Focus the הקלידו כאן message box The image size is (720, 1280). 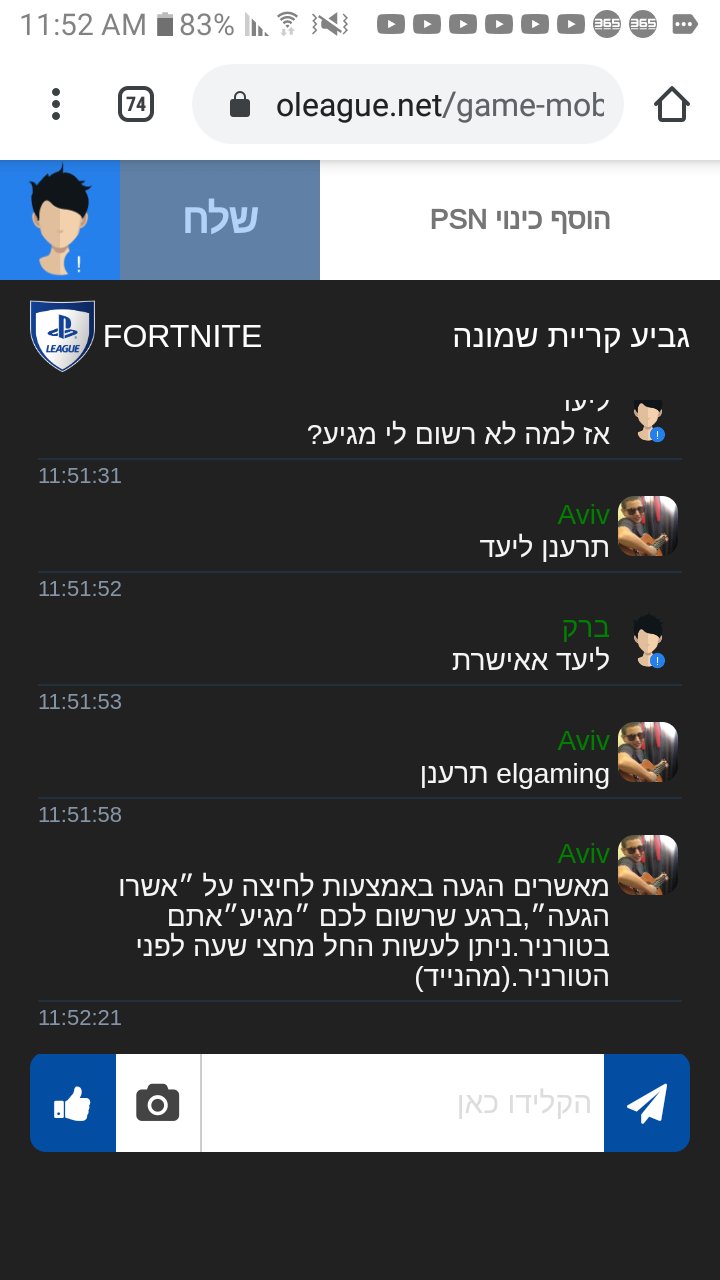point(403,1103)
